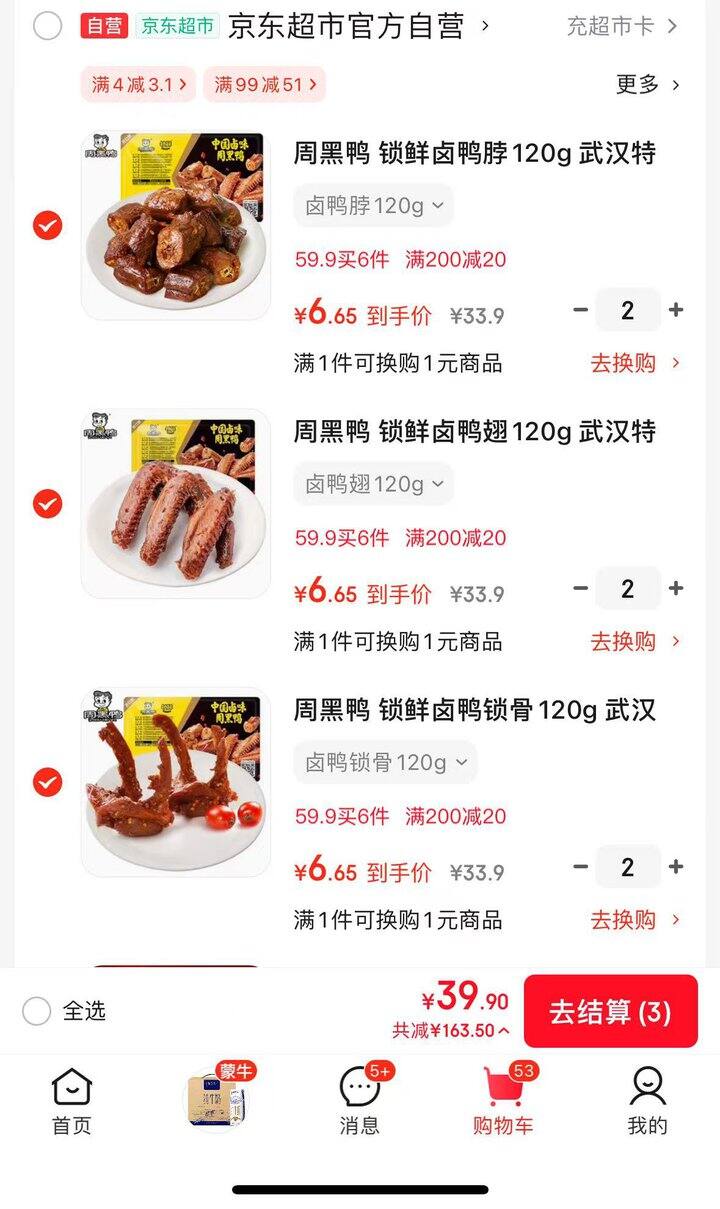This screenshot has height=1209, width=720.
Task: Expand the 共减¥163.50 discount details
Action: coord(450,1031)
